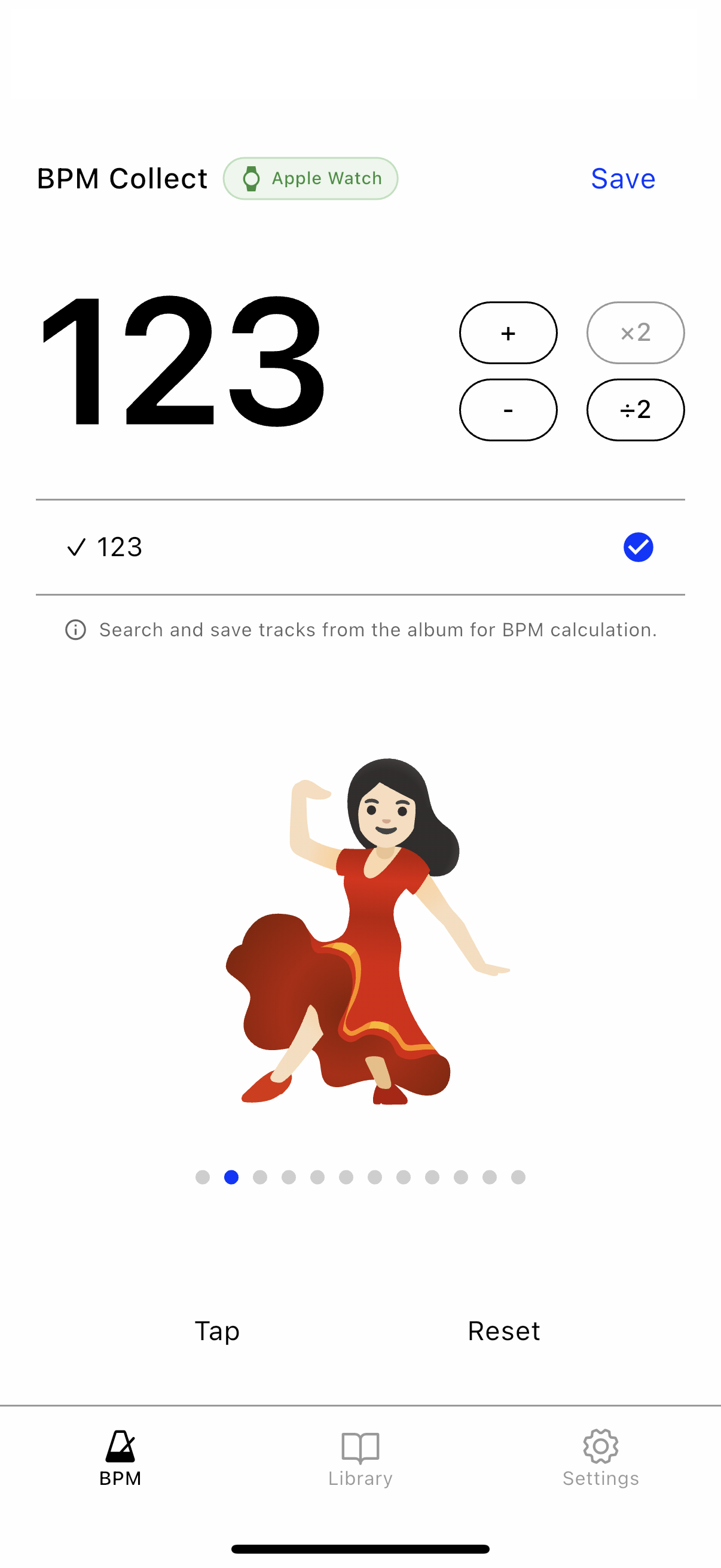The width and height of the screenshot is (721, 1568).
Task: Switch to the Library tab
Action: (360, 1459)
